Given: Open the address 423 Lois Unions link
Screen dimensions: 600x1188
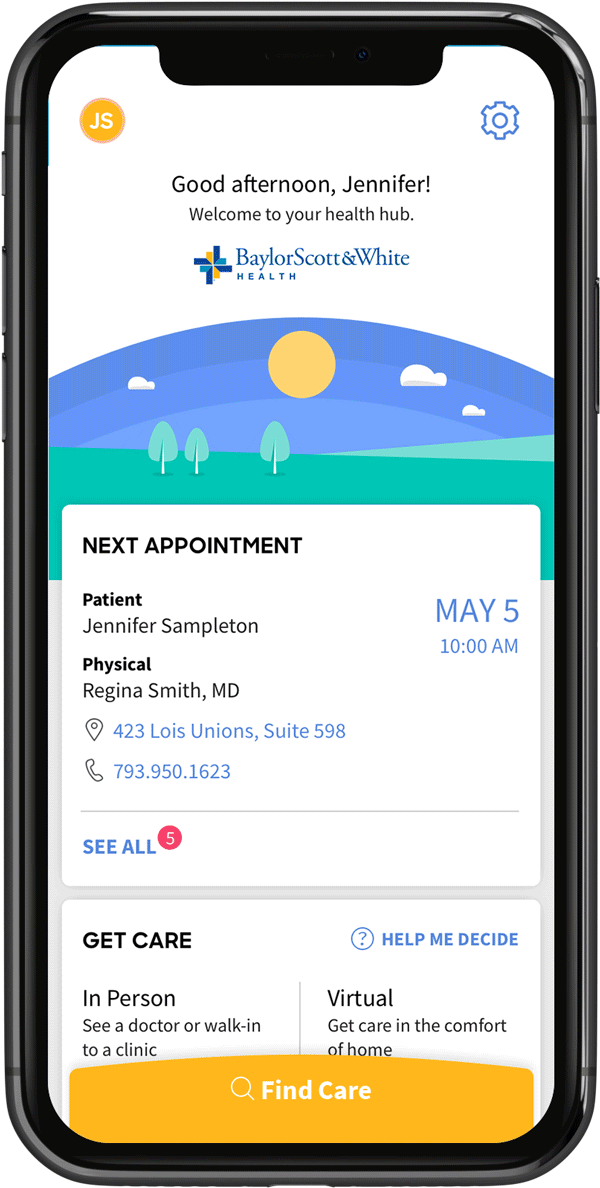Looking at the screenshot, I should pos(229,731).
